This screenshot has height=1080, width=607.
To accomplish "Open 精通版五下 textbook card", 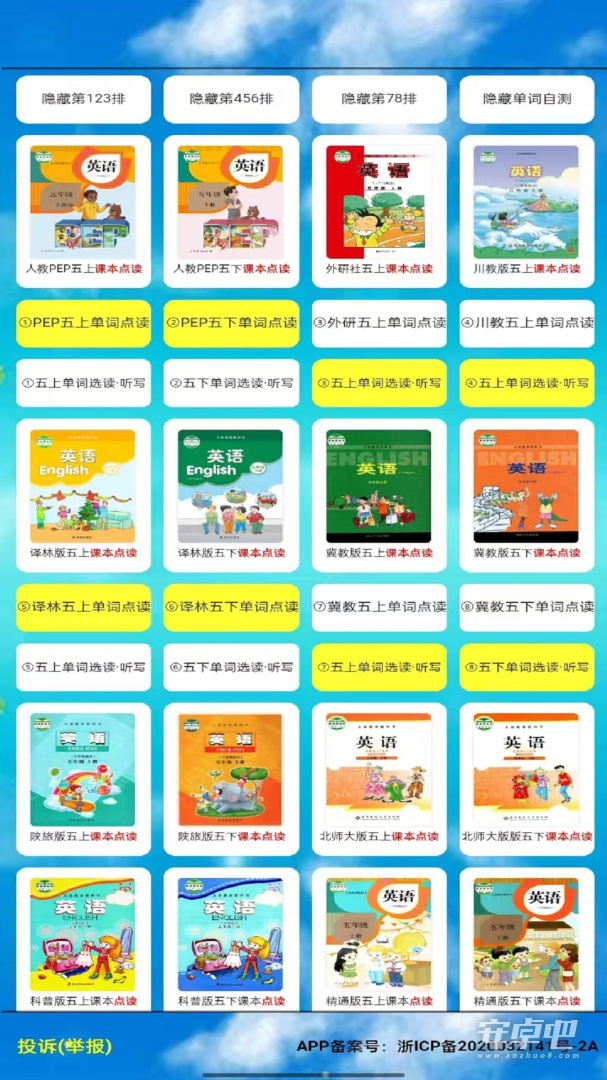I will click(527, 939).
